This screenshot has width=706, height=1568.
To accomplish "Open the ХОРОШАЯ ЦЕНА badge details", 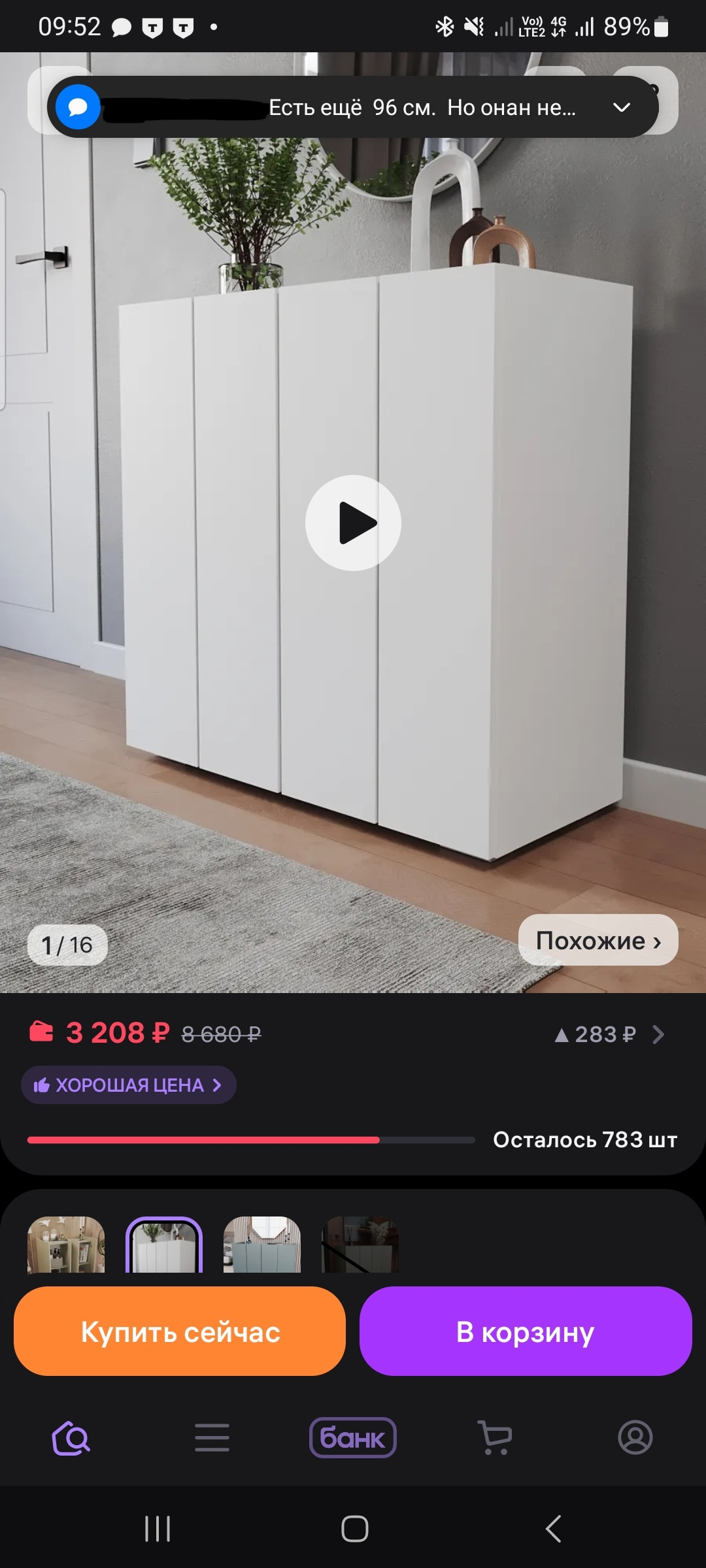I will click(x=129, y=1085).
